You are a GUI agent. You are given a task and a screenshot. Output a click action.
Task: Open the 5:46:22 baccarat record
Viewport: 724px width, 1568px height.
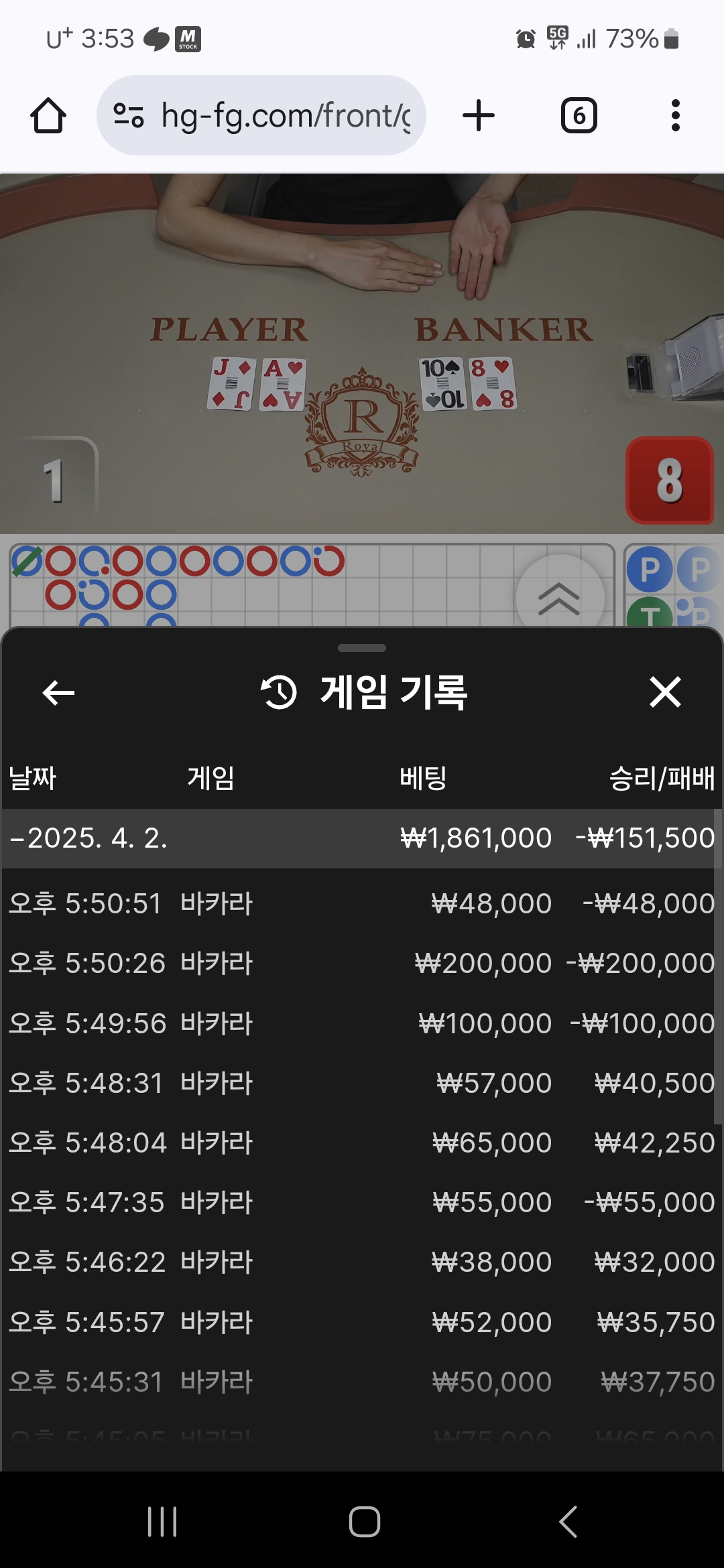tap(362, 1262)
